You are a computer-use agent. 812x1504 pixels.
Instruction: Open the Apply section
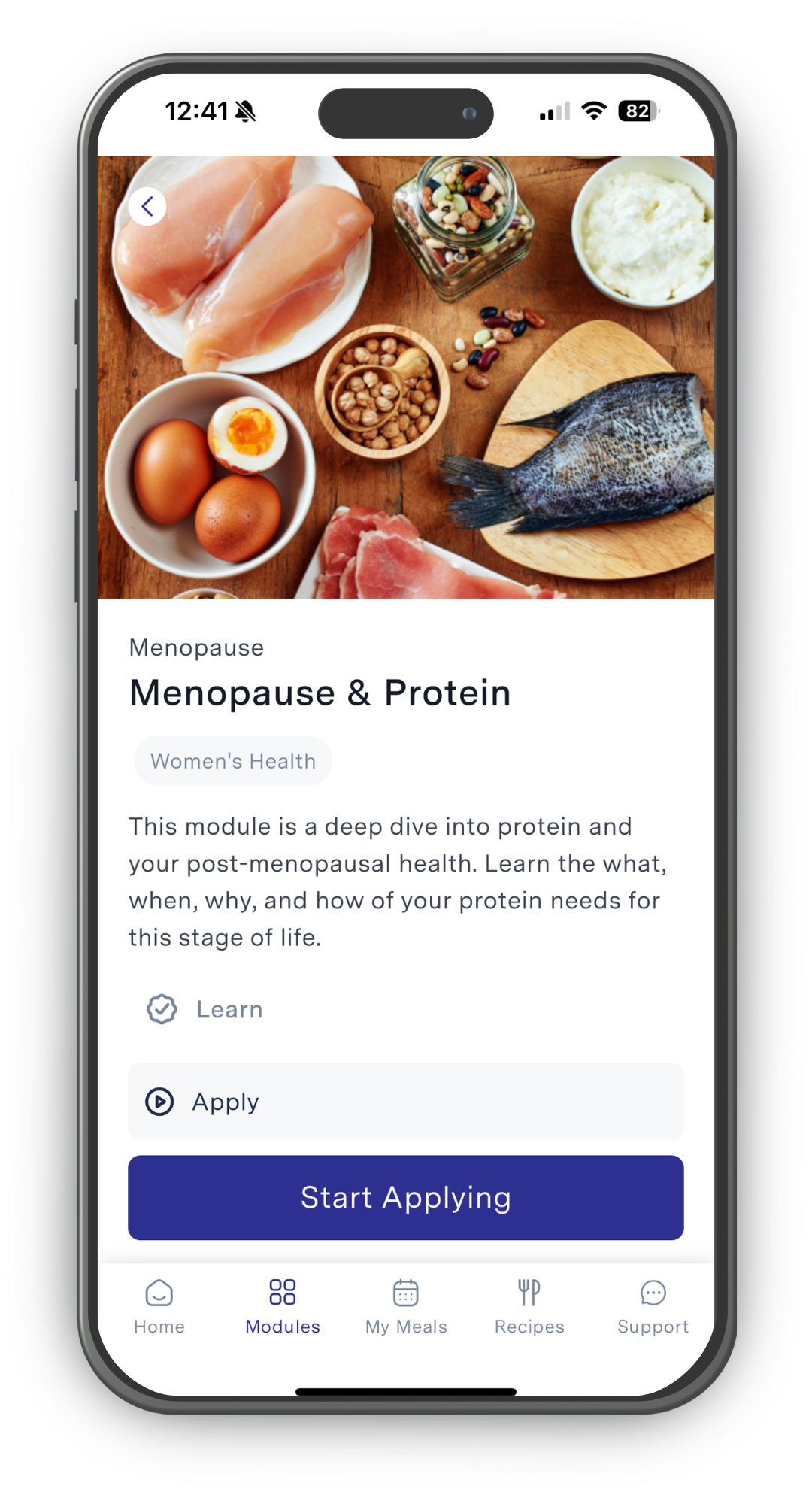[404, 1102]
